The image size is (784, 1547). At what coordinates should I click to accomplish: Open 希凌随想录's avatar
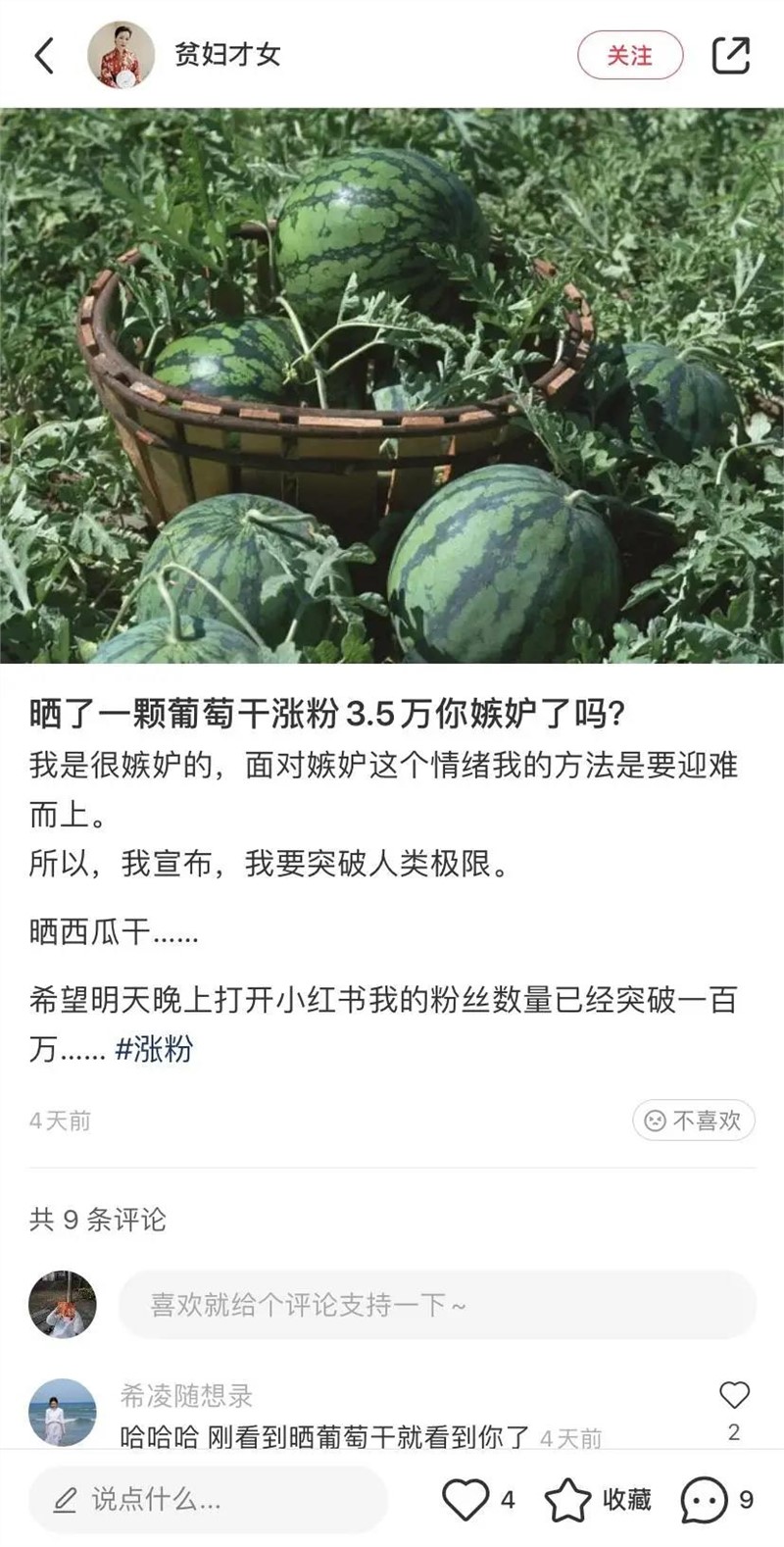(64, 1413)
